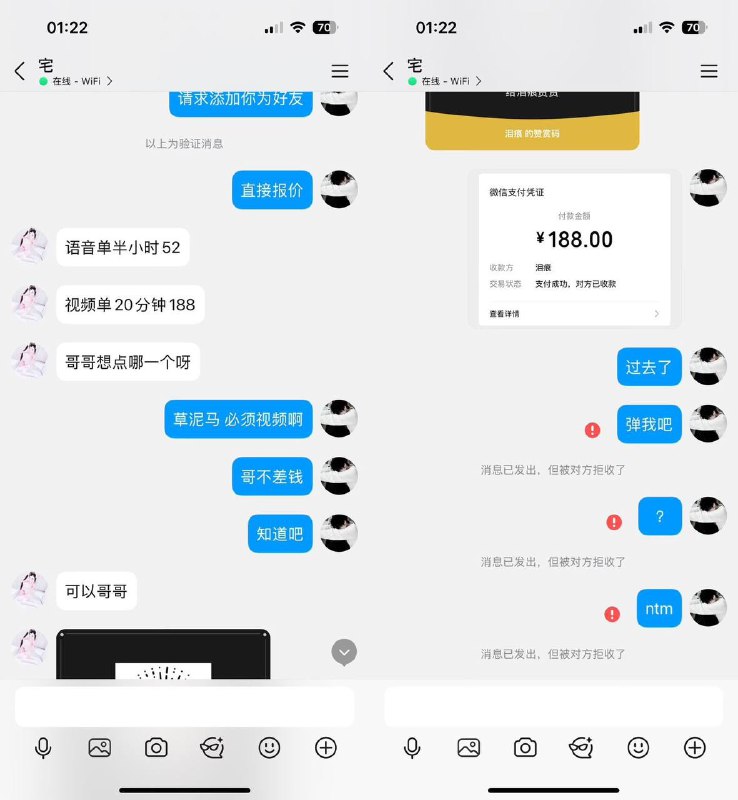Viewport: 738px width, 800px height.
Task: Open the '查看详情' payment details link
Action: (x=504, y=314)
